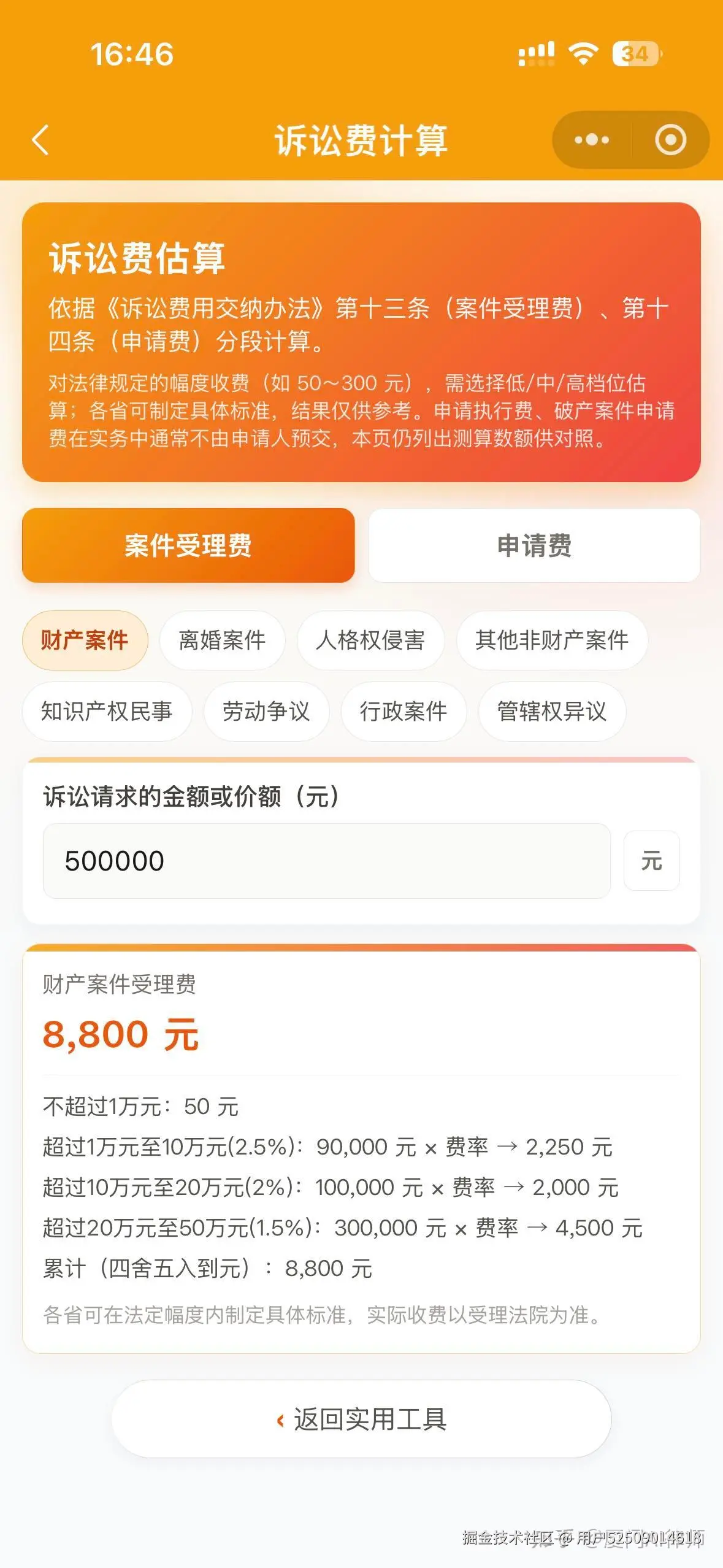Image resolution: width=723 pixels, height=1568 pixels.
Task: Select the 行政案件 chip
Action: 404,711
